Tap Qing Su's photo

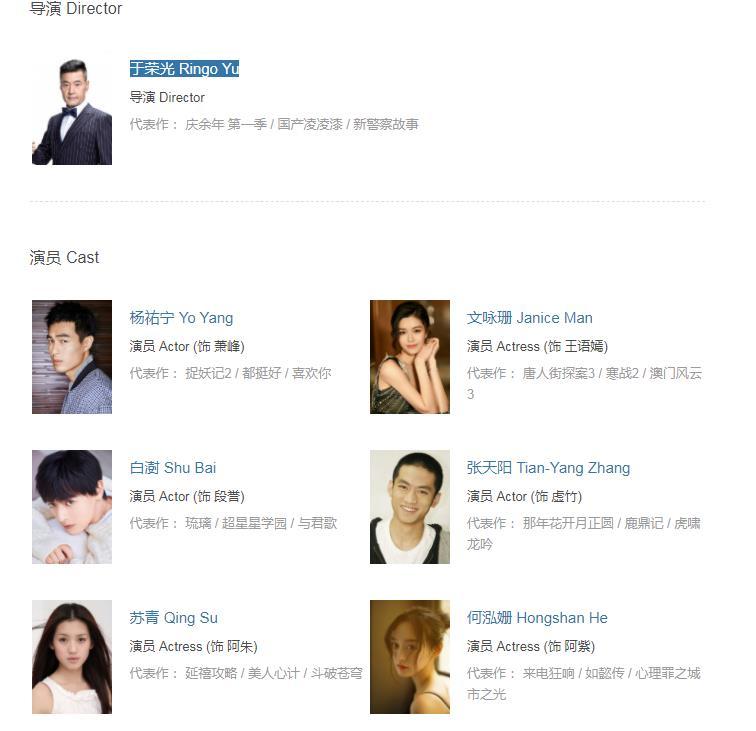point(72,657)
